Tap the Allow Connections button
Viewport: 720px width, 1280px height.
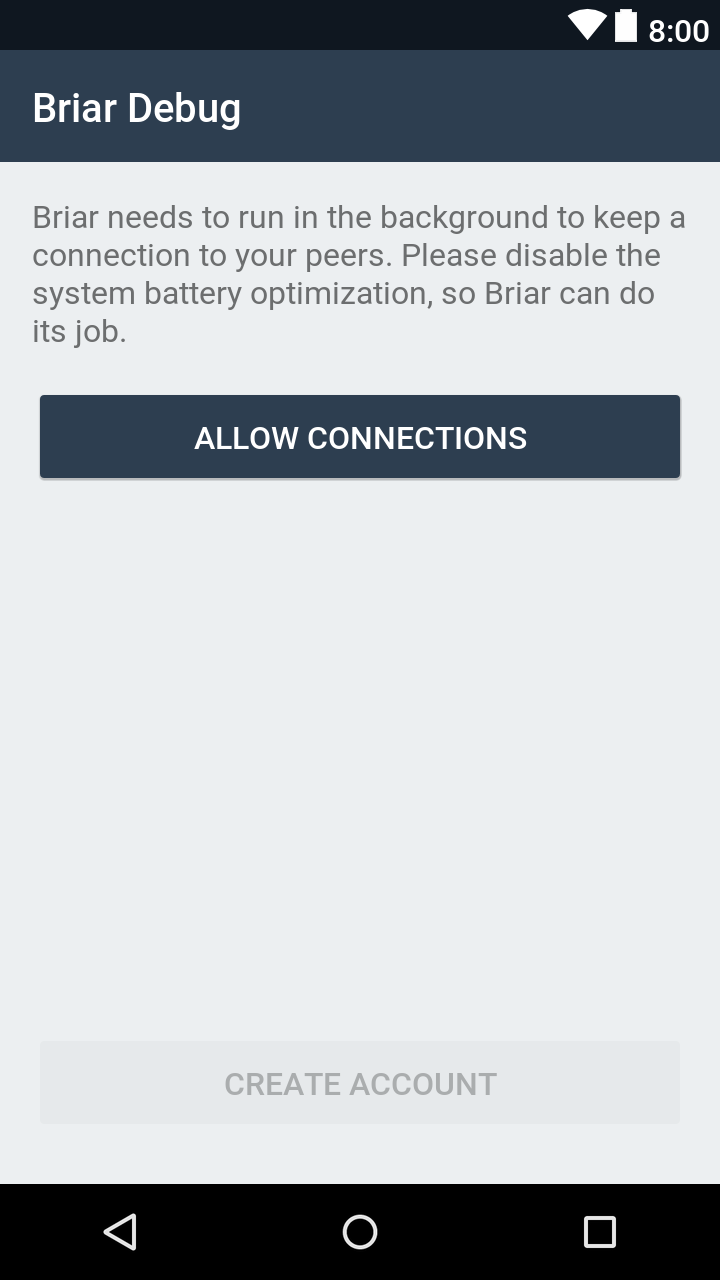coord(360,437)
